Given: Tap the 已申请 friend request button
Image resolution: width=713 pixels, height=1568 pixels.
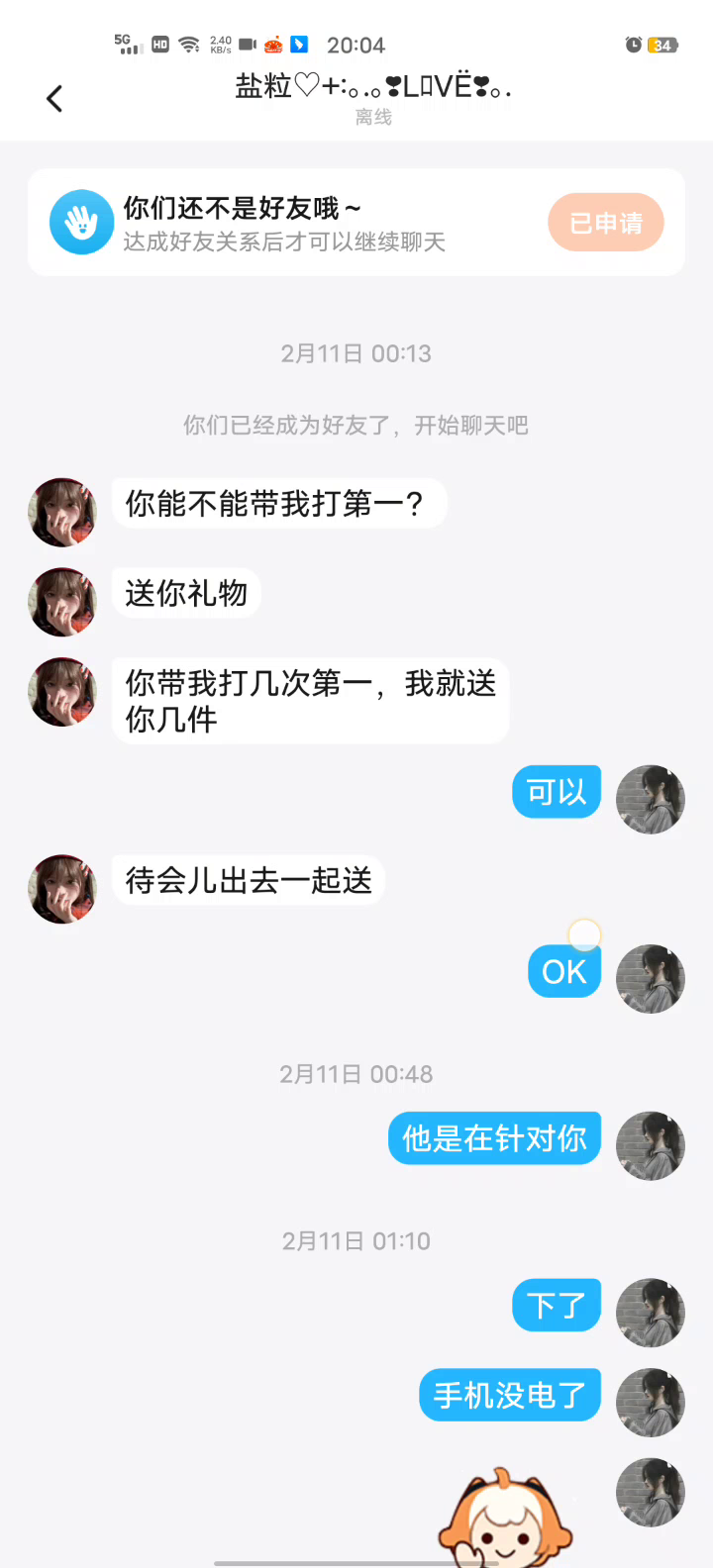Looking at the screenshot, I should click(605, 223).
